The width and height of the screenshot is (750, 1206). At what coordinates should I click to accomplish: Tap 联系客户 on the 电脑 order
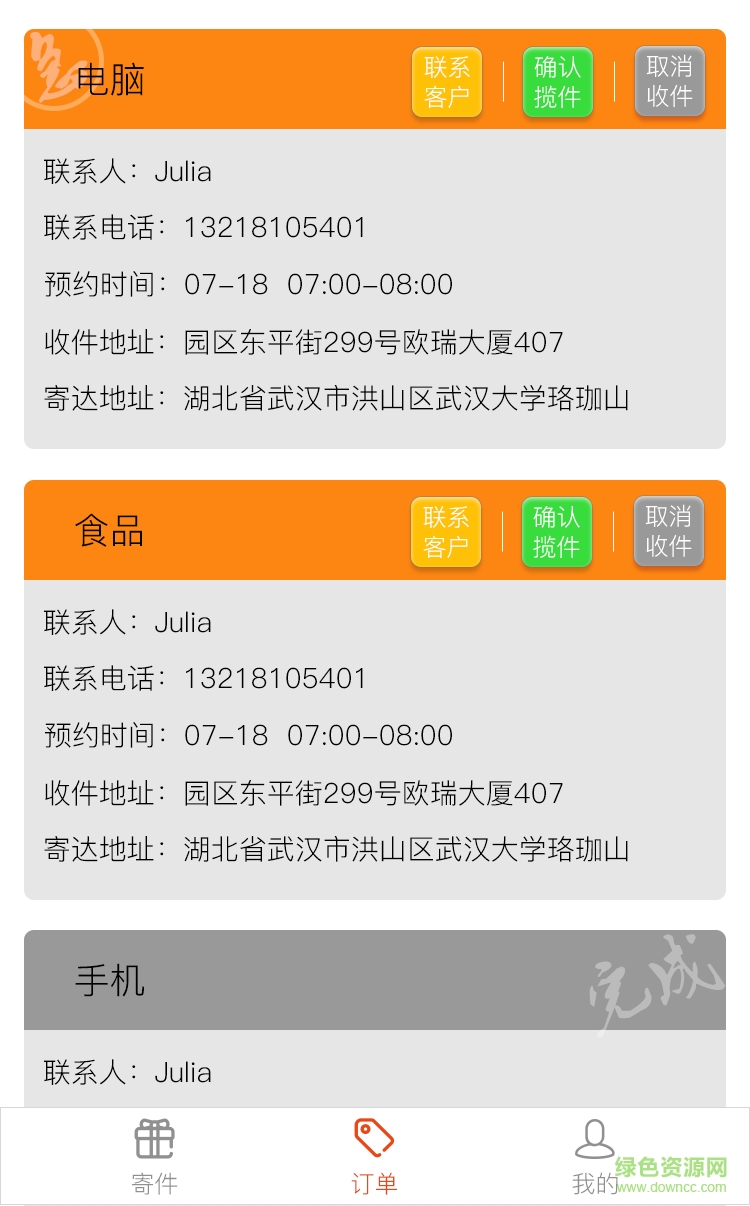click(446, 82)
